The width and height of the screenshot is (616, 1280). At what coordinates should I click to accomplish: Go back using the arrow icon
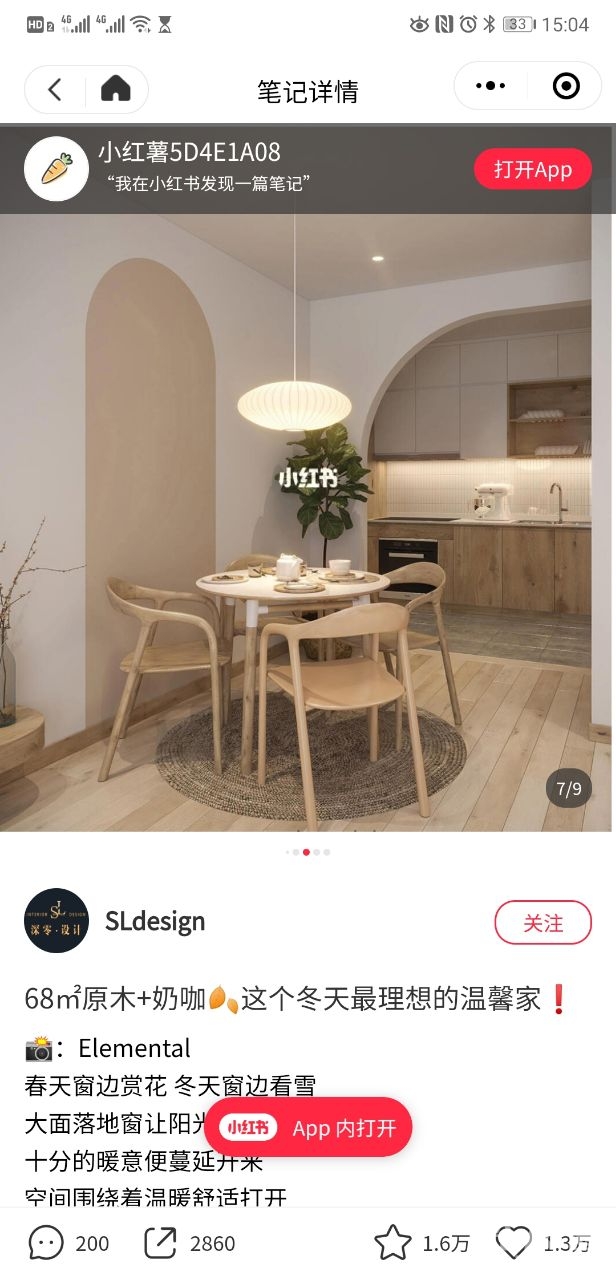[55, 90]
